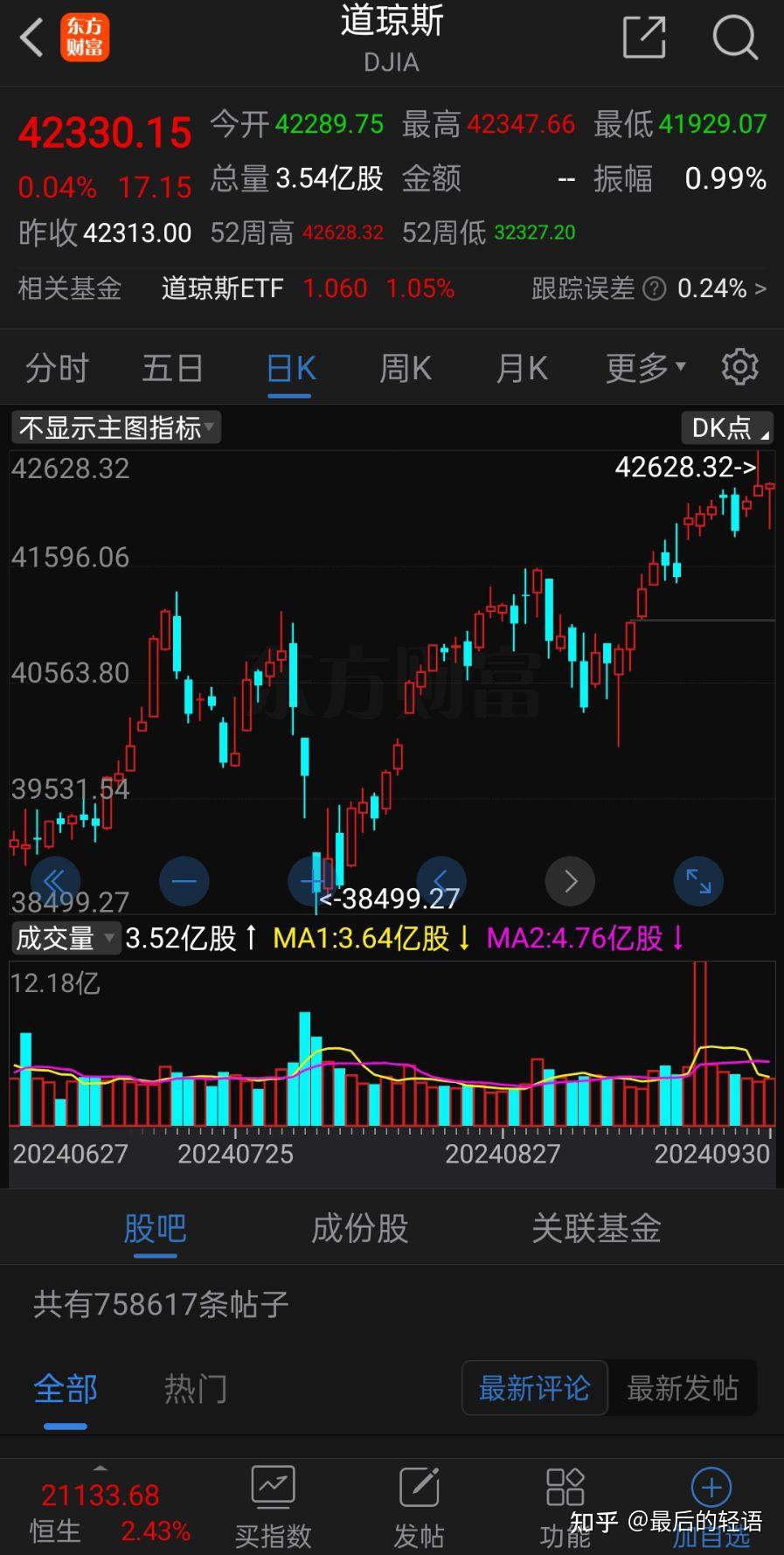The height and width of the screenshot is (1555, 784).
Task: Expand chart to fullscreen with the expand arrows
Action: tap(697, 881)
